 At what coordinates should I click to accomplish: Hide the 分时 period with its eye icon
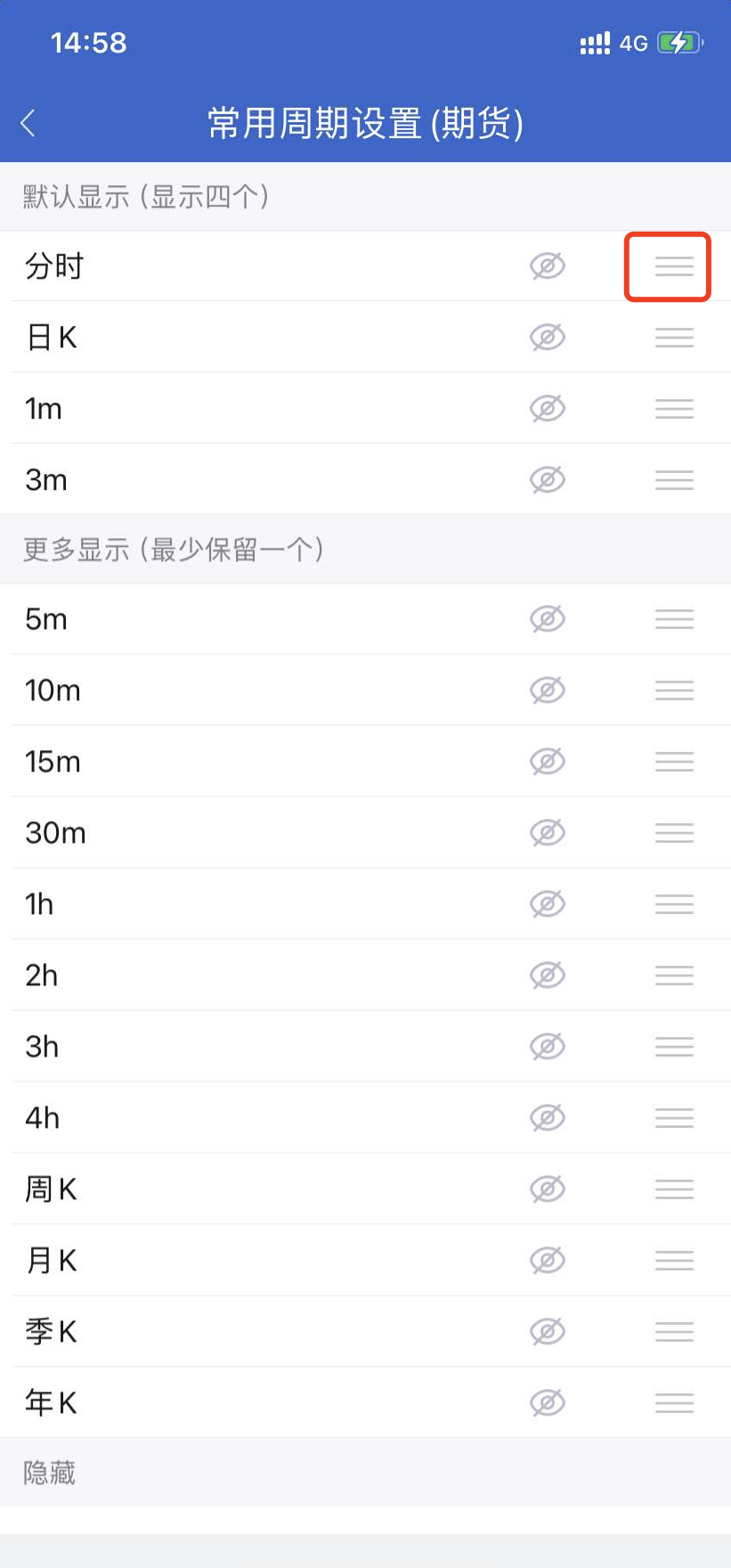(548, 265)
